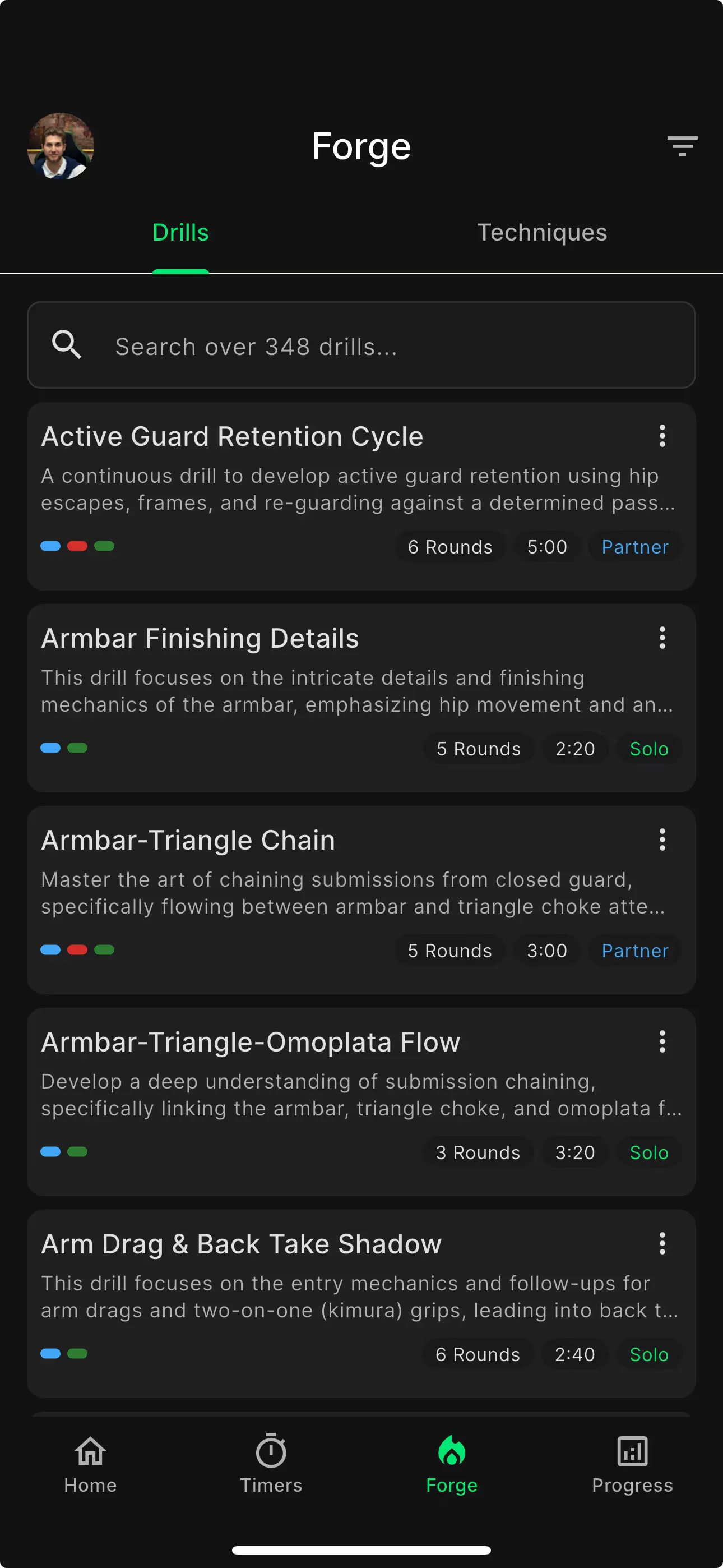This screenshot has height=1568, width=723.
Task: Open the filter options icon
Action: (682, 146)
